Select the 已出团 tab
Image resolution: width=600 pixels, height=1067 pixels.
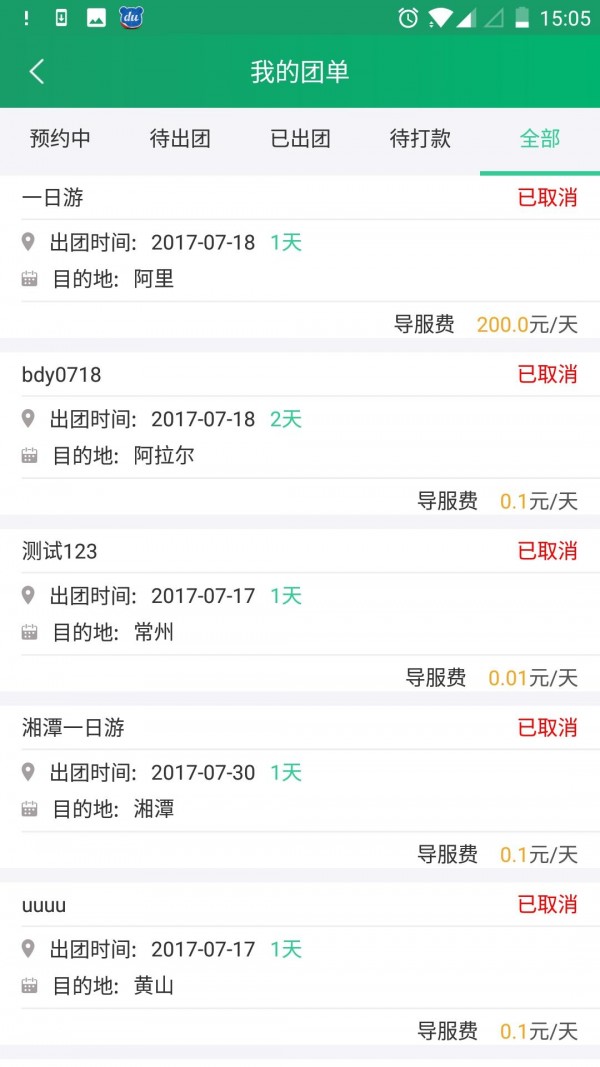(300, 139)
